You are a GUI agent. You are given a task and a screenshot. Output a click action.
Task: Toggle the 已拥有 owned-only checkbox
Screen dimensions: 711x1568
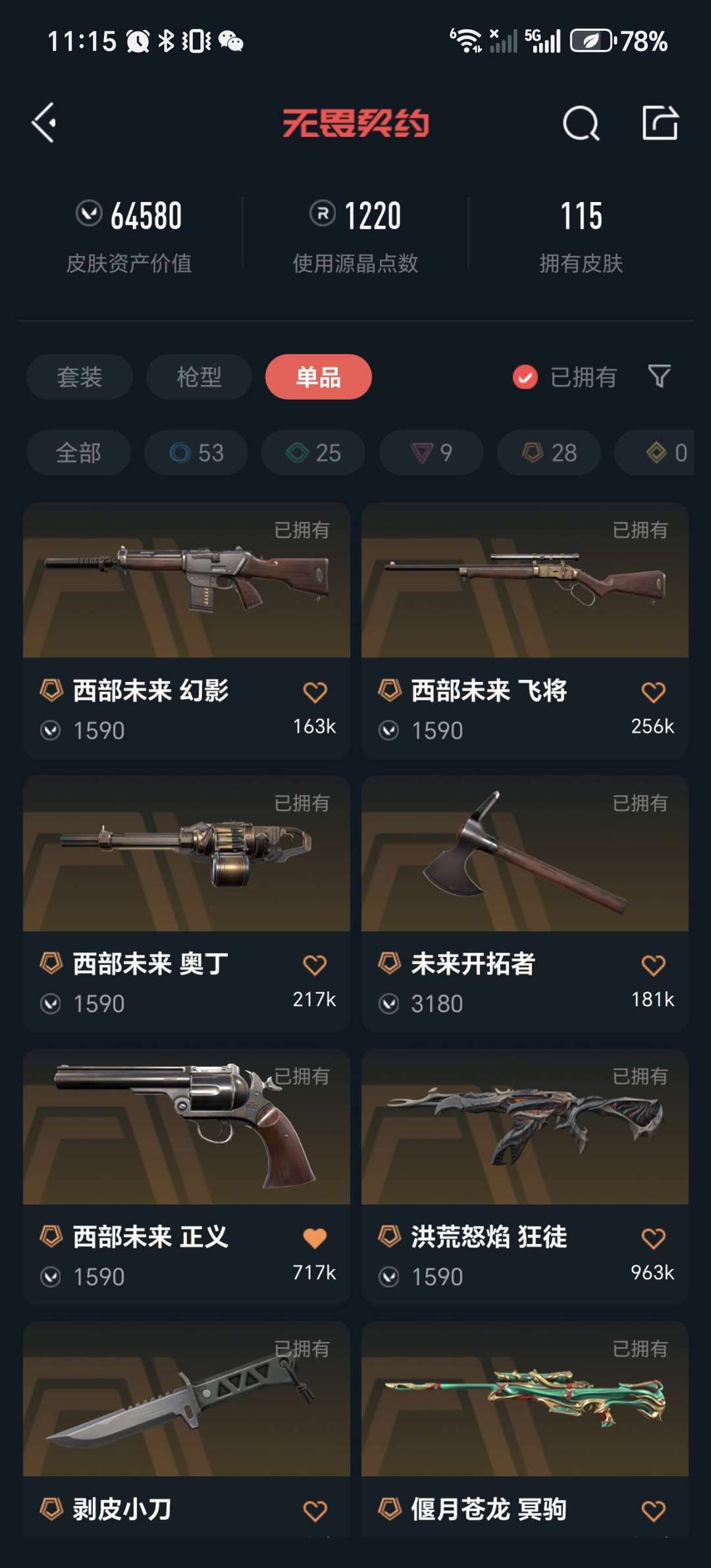(x=525, y=377)
